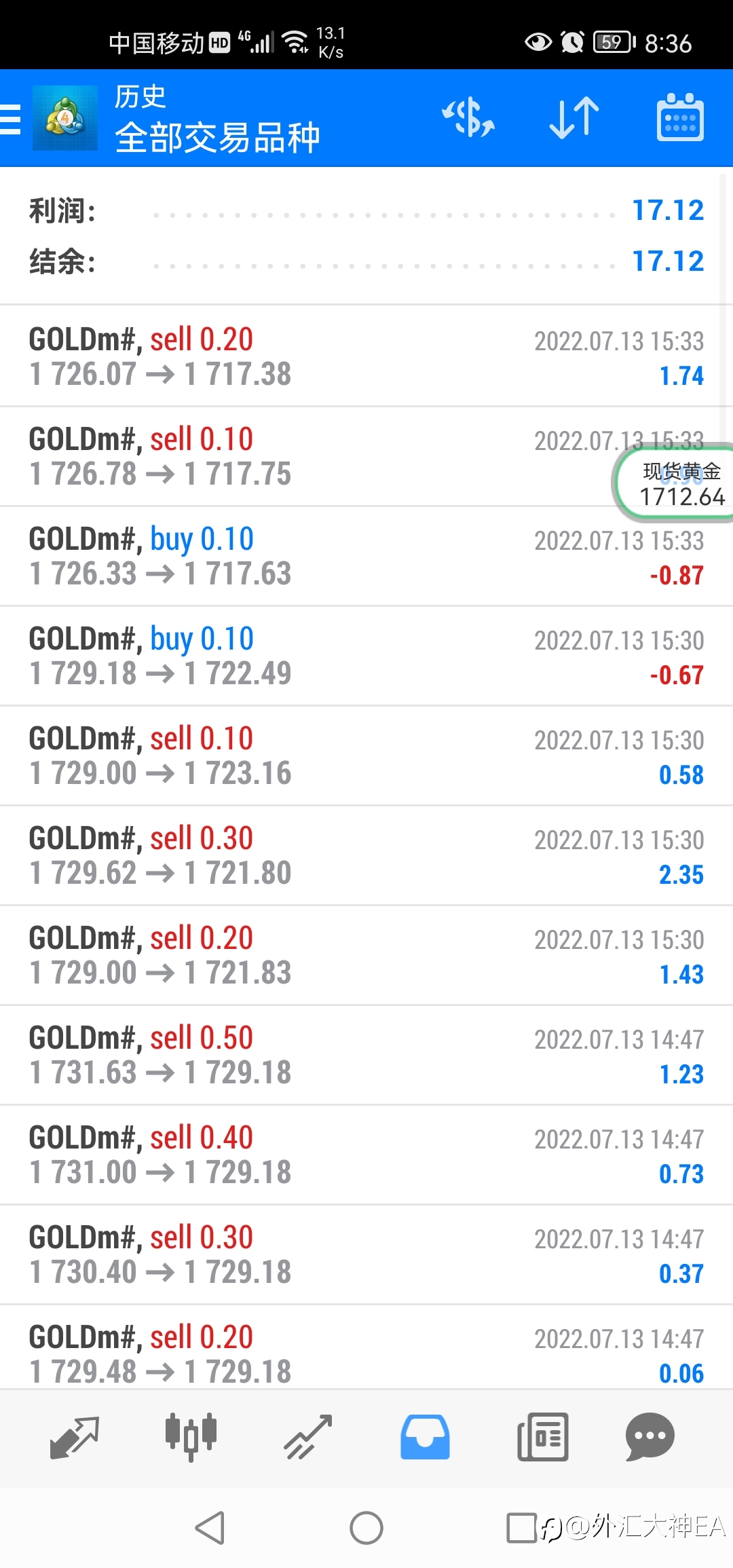Screen dimensions: 733x1568
Task: Open the symbol filter dollar icon
Action: tap(468, 117)
